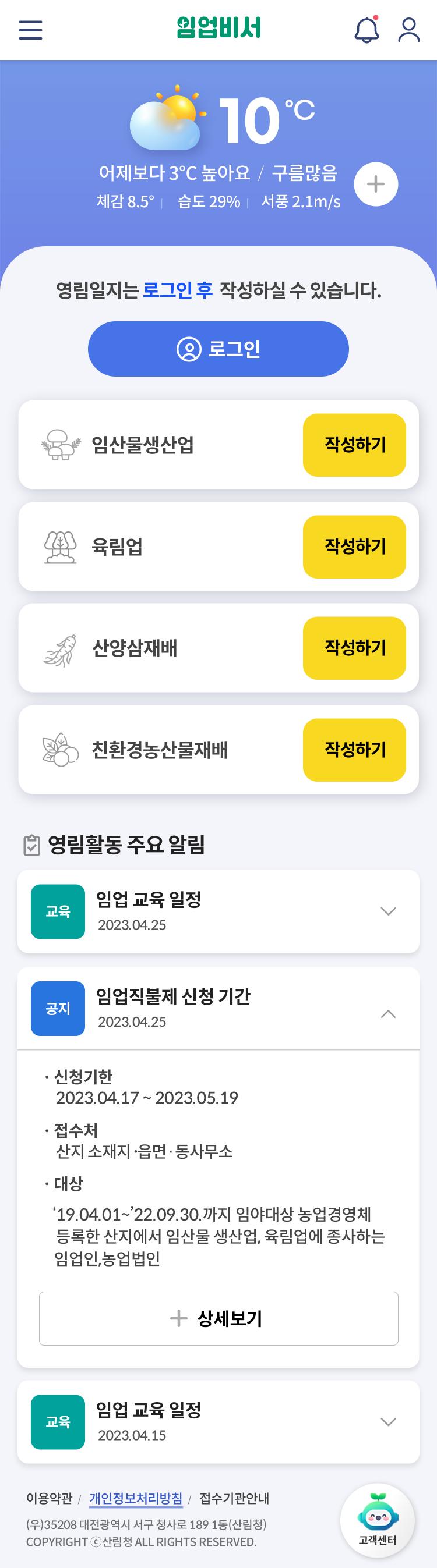Expand weather details with the plus button
The height and width of the screenshot is (1568, 437).
coord(375,185)
